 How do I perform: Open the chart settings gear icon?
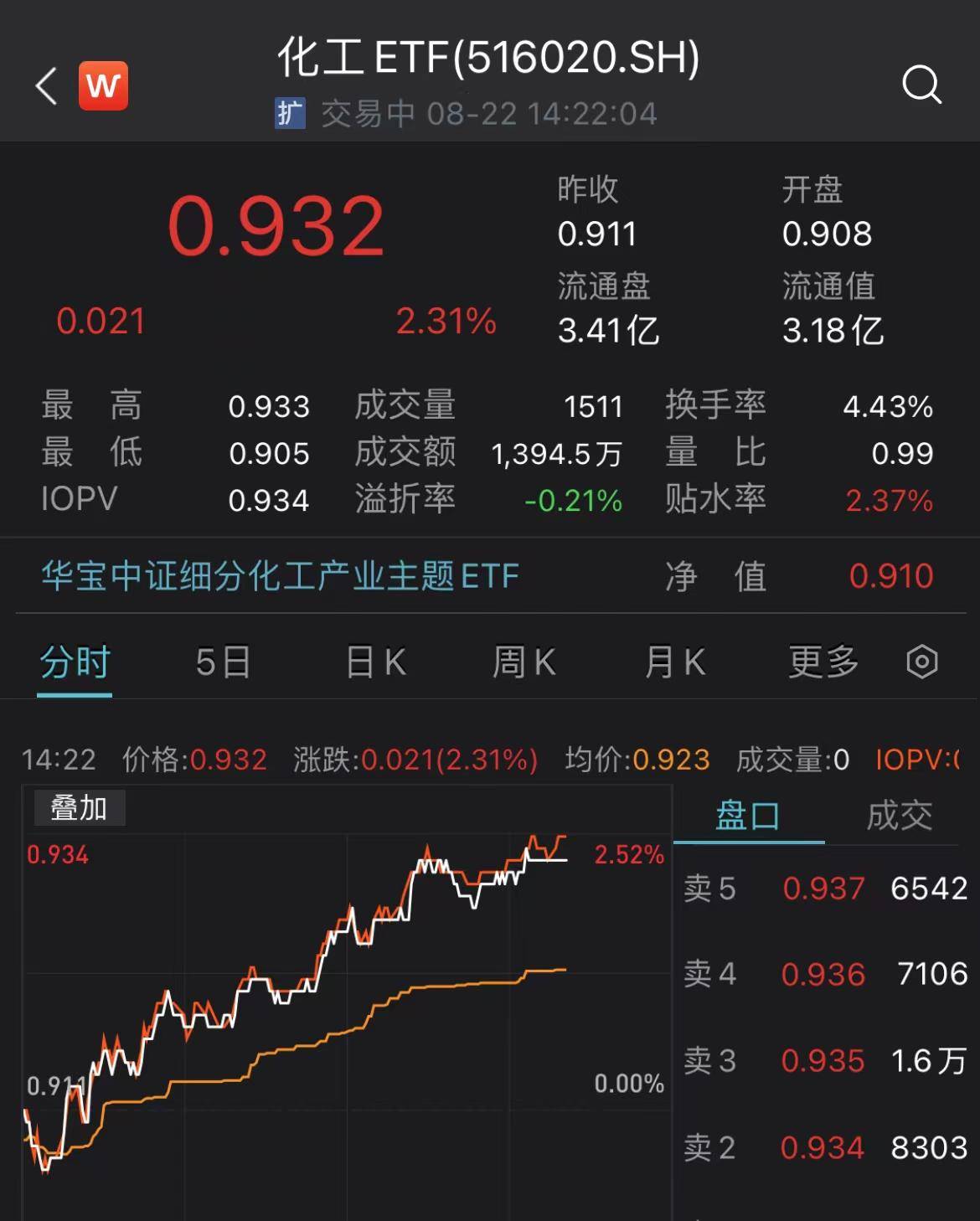921,662
